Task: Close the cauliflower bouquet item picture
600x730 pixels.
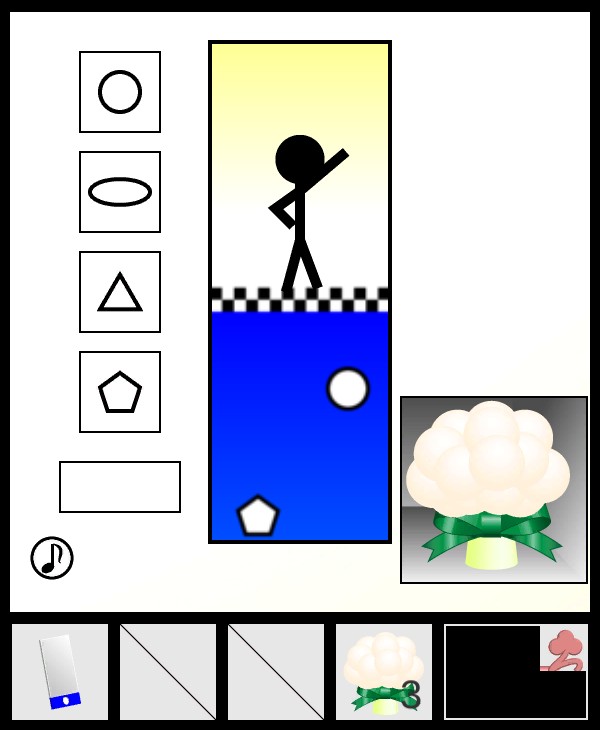Action: (494, 490)
